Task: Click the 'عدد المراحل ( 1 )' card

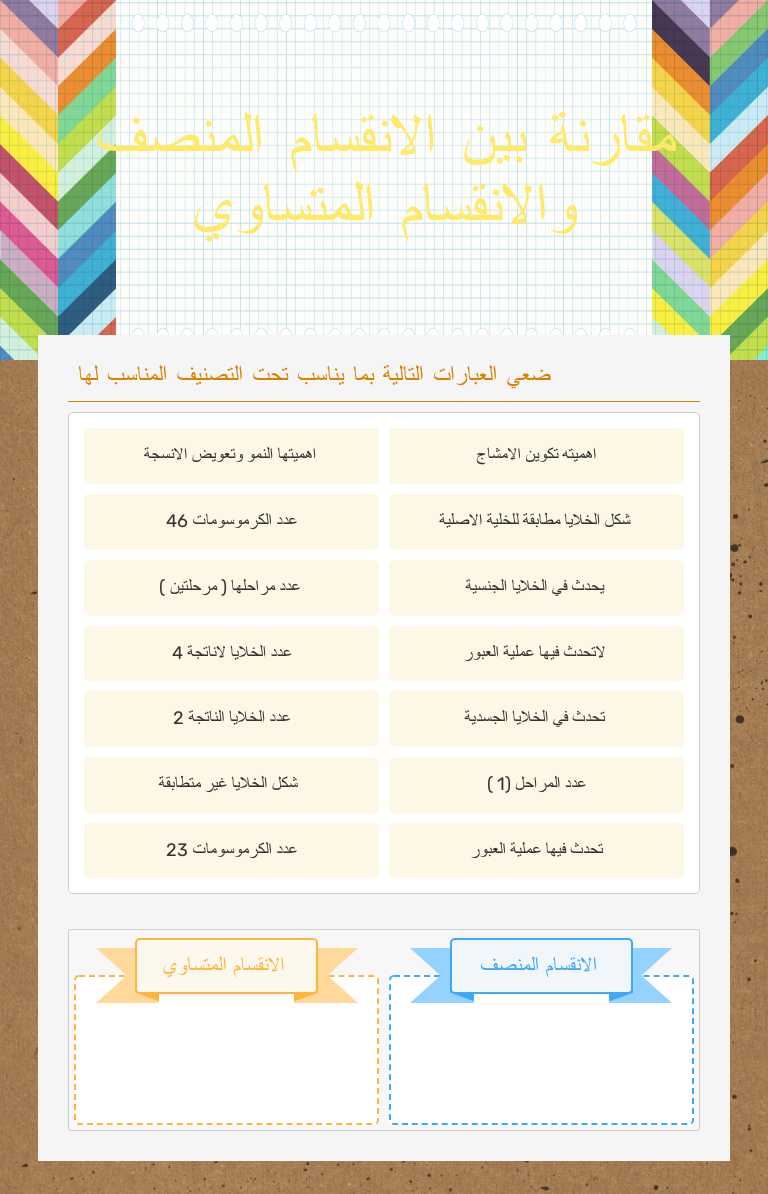Action: (x=537, y=783)
